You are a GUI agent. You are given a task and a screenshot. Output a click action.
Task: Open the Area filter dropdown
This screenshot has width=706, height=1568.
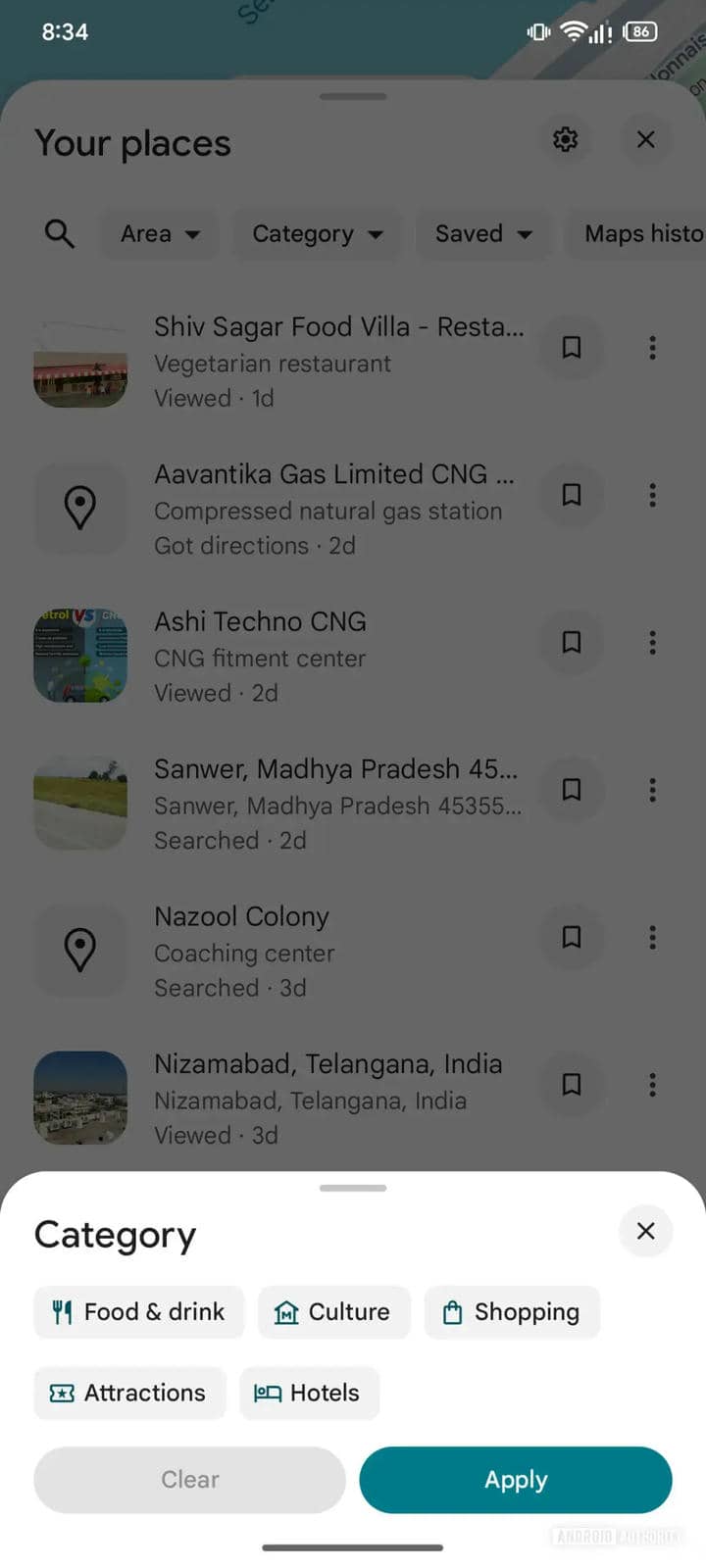(158, 233)
